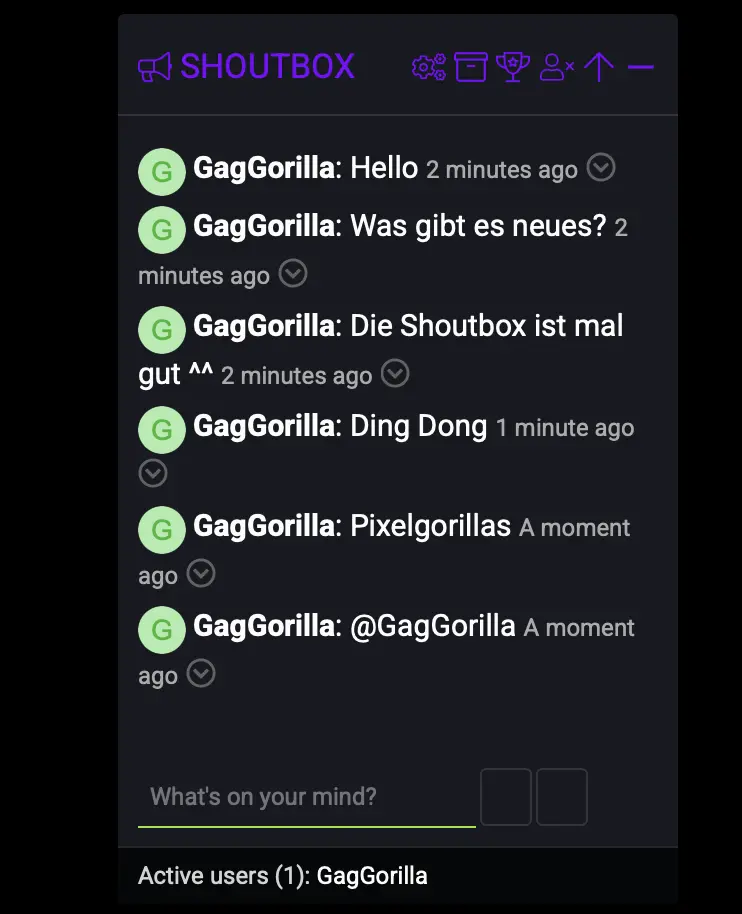742x914 pixels.
Task: Expand options for "Die Shoutbox ist mal gut" message
Action: [x=396, y=374]
